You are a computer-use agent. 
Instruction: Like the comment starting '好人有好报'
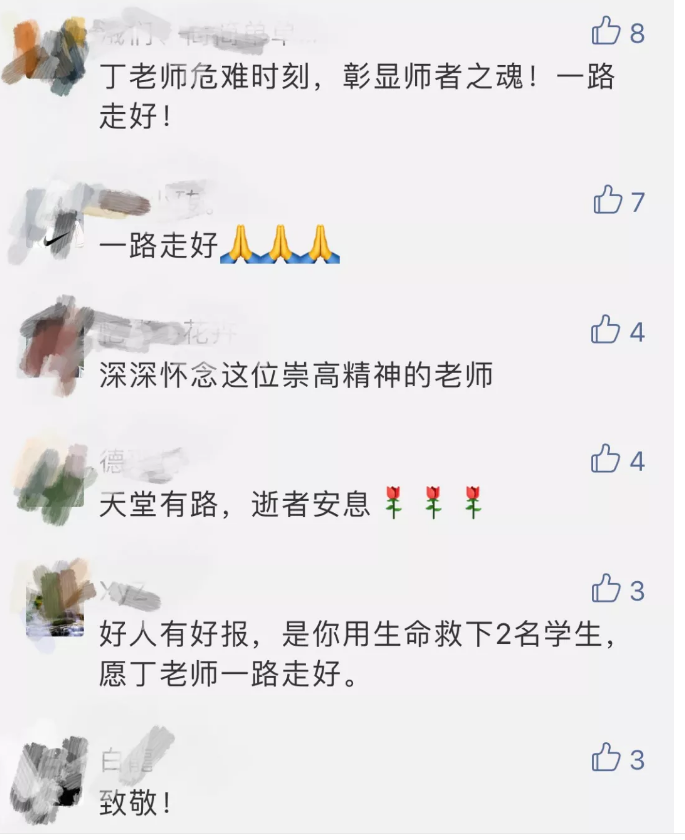click(607, 589)
